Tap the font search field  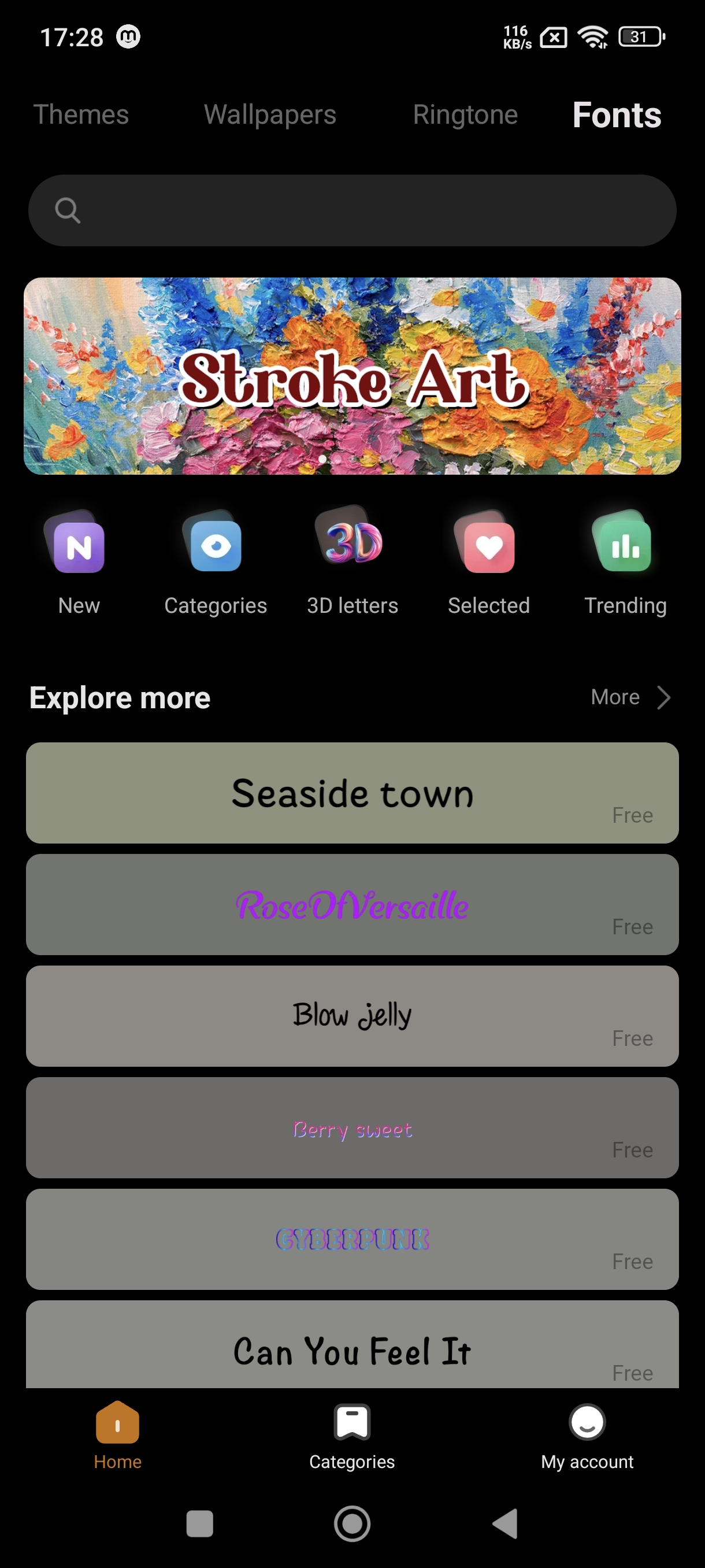click(352, 210)
